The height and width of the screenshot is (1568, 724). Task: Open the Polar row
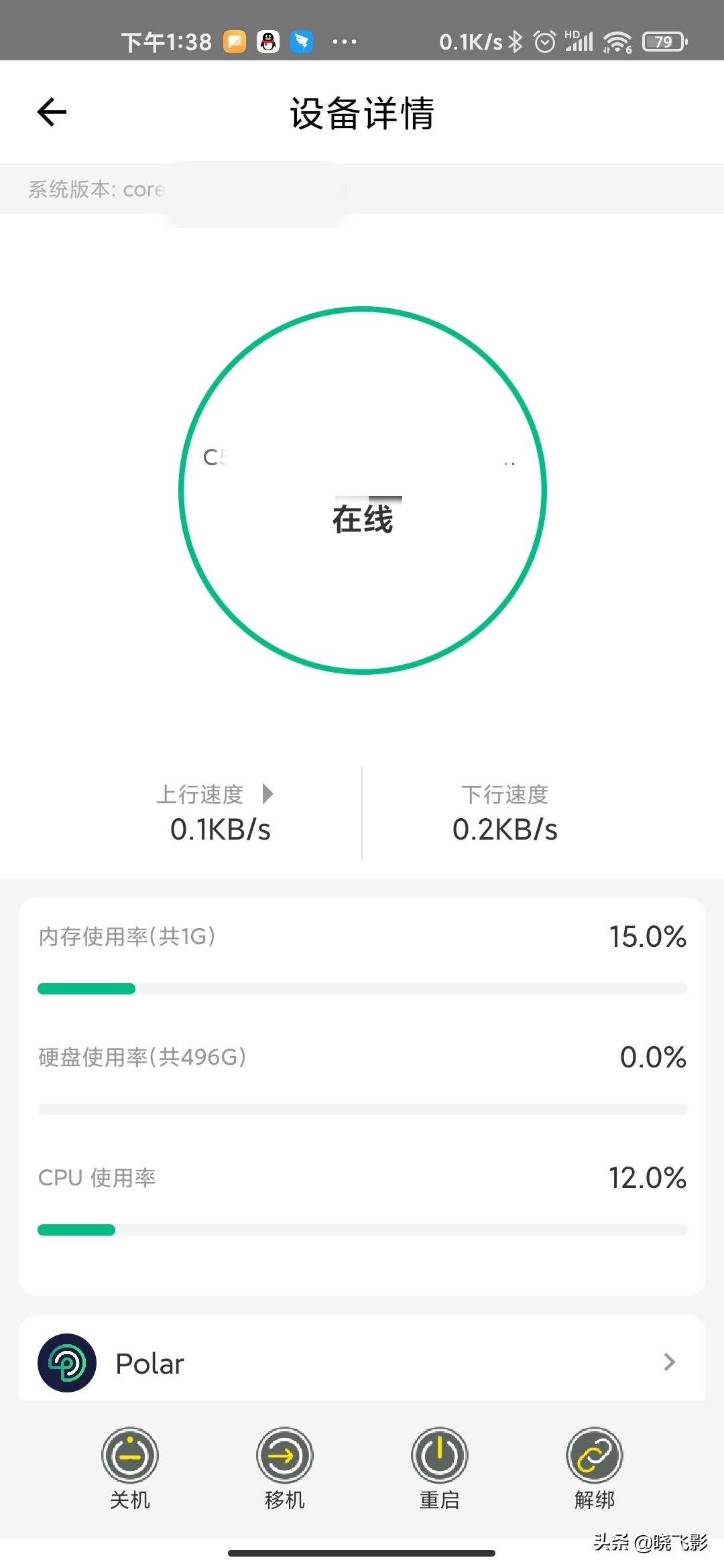pyautogui.click(x=362, y=1363)
